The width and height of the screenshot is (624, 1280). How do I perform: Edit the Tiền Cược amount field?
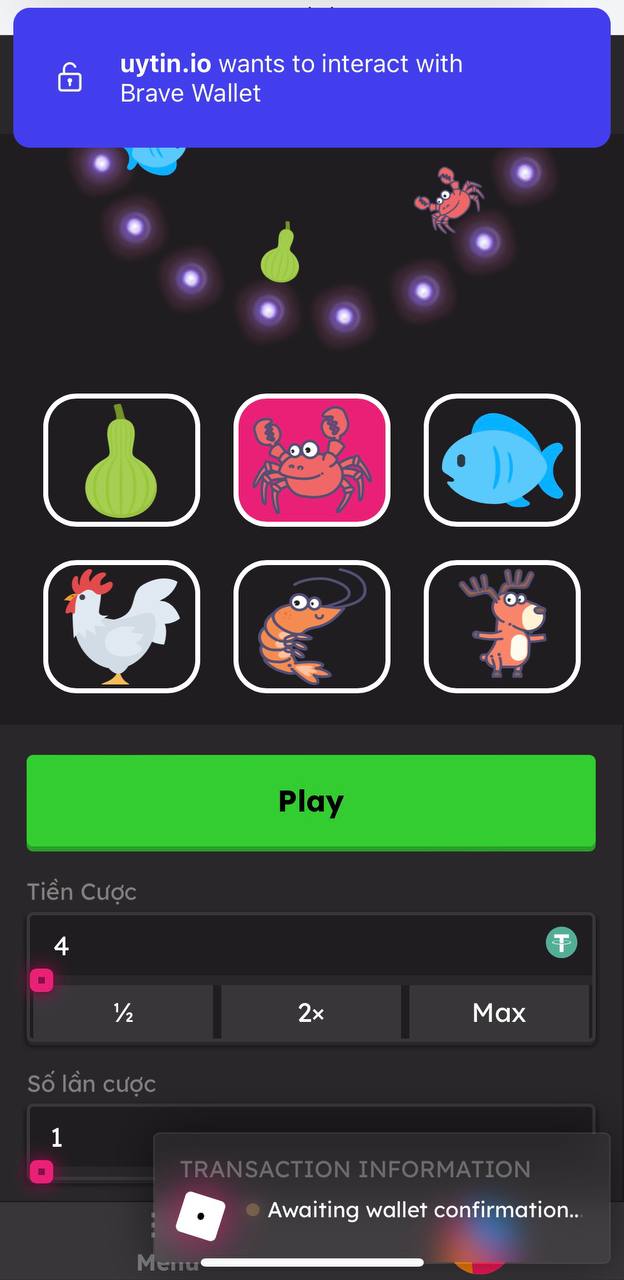point(280,945)
